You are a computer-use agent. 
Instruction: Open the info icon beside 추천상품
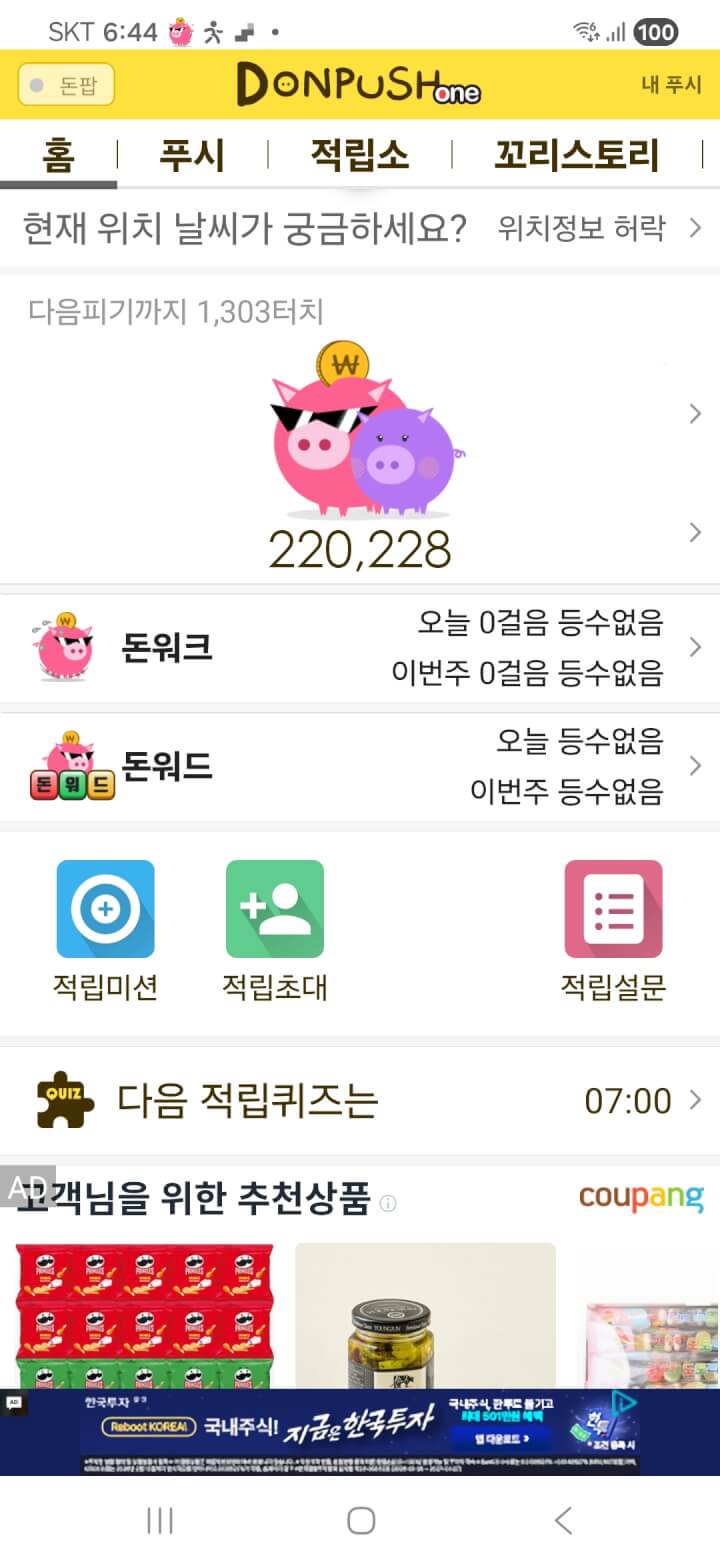[388, 1203]
